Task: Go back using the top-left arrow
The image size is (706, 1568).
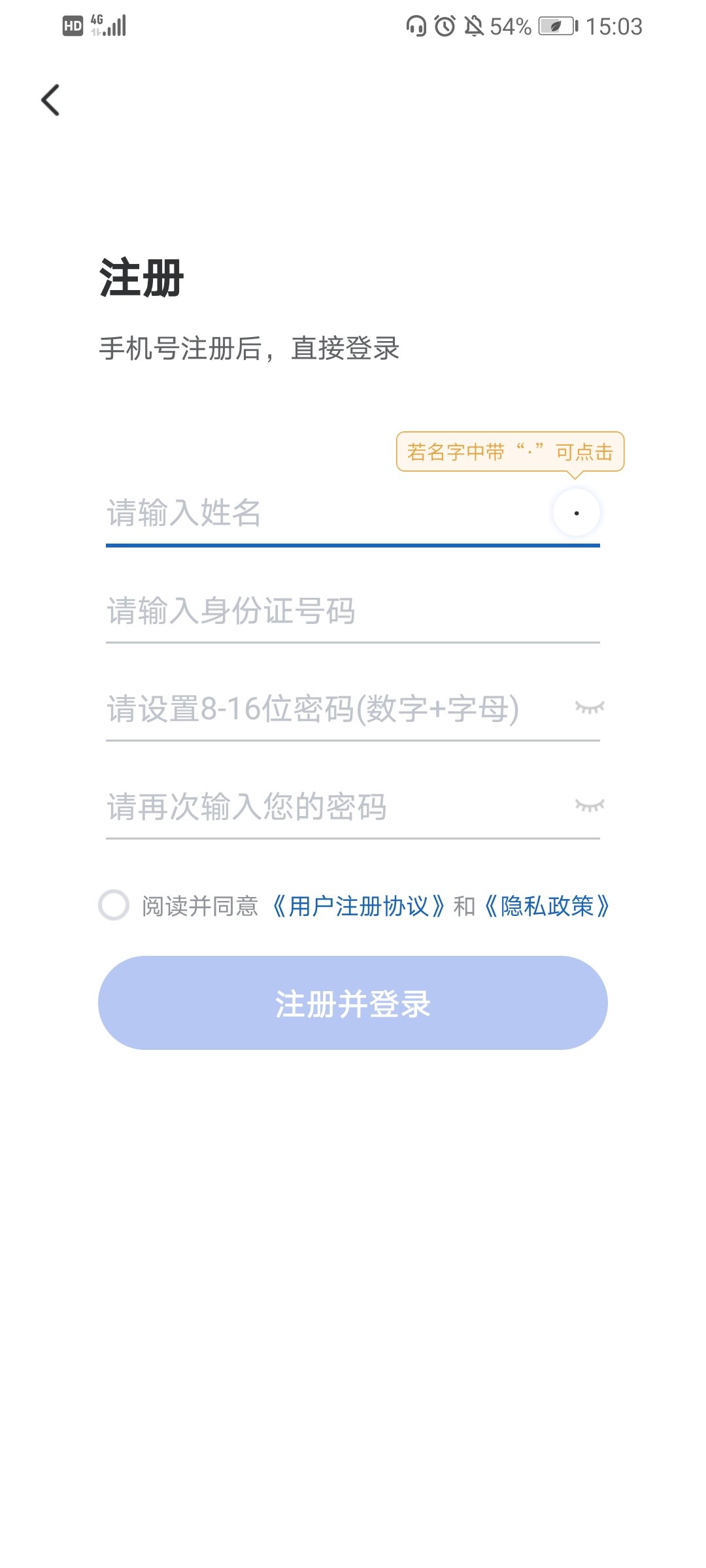Action: (x=50, y=100)
